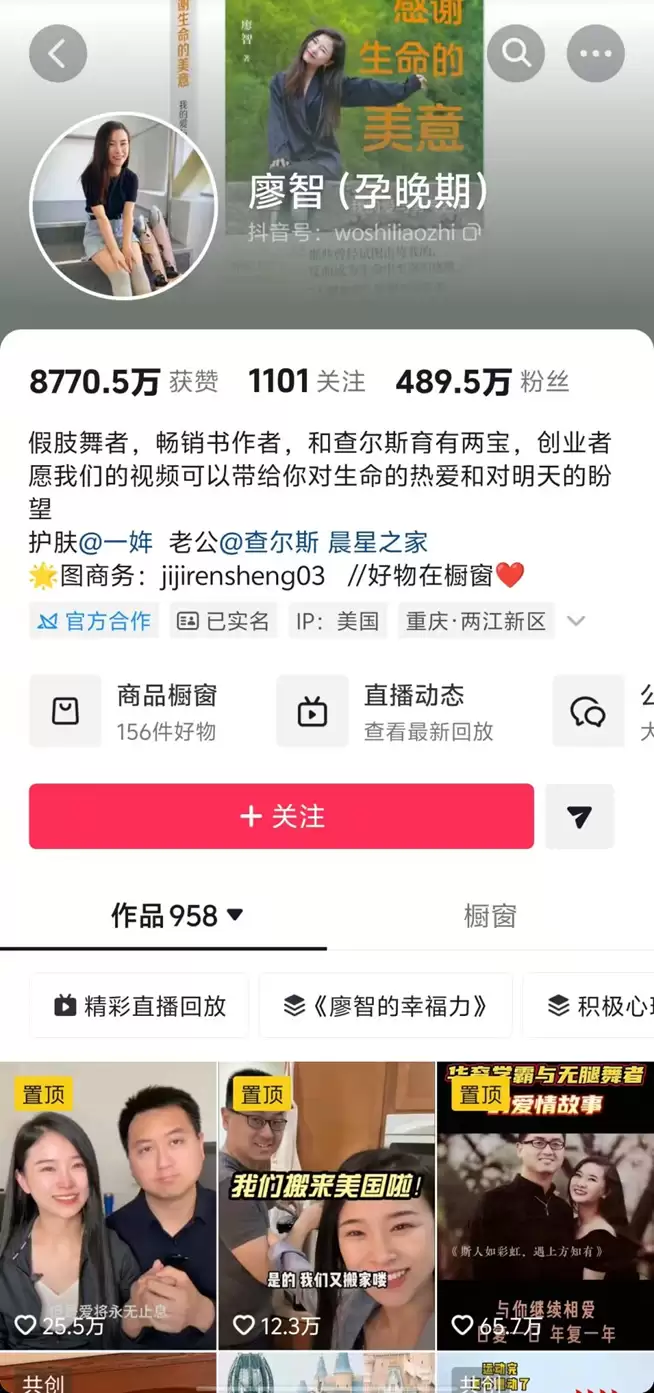
Task: Open the three-dot overflow menu
Action: click(596, 54)
